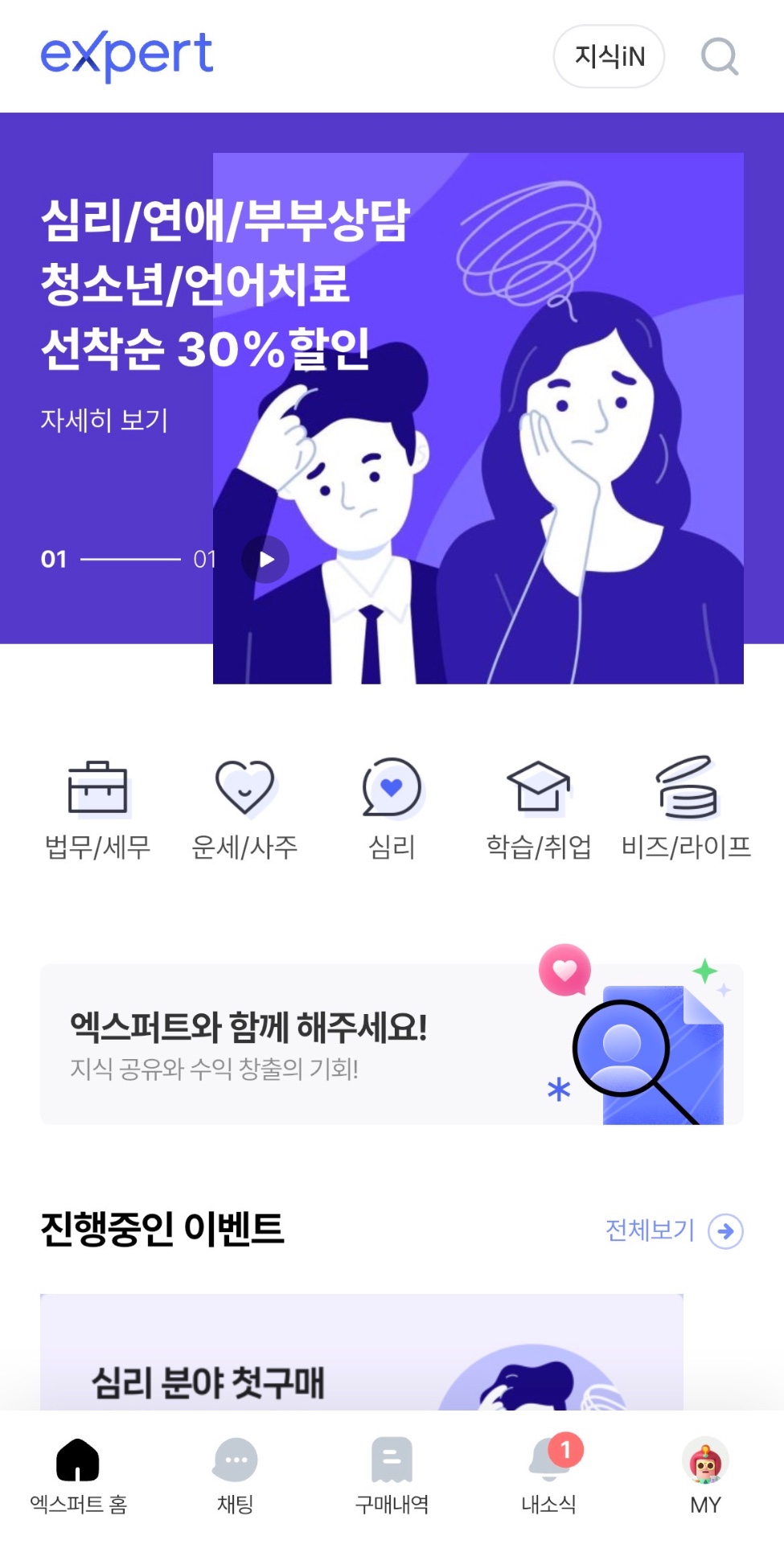Go to the MY profile tab
784x1544 pixels.
(x=705, y=1476)
